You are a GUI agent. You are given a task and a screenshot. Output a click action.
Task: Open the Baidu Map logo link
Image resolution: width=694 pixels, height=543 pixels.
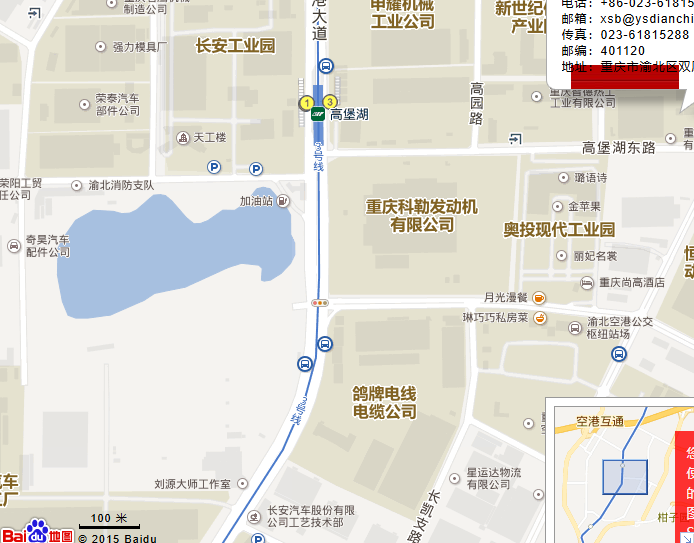[37, 531]
